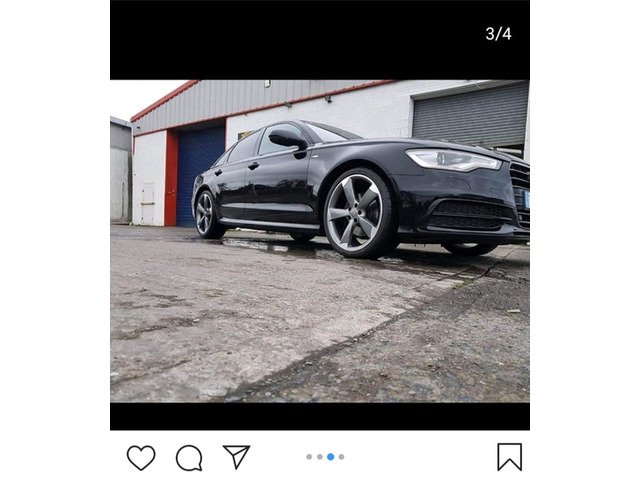
Task: Like this car photo post
Action: (x=141, y=457)
